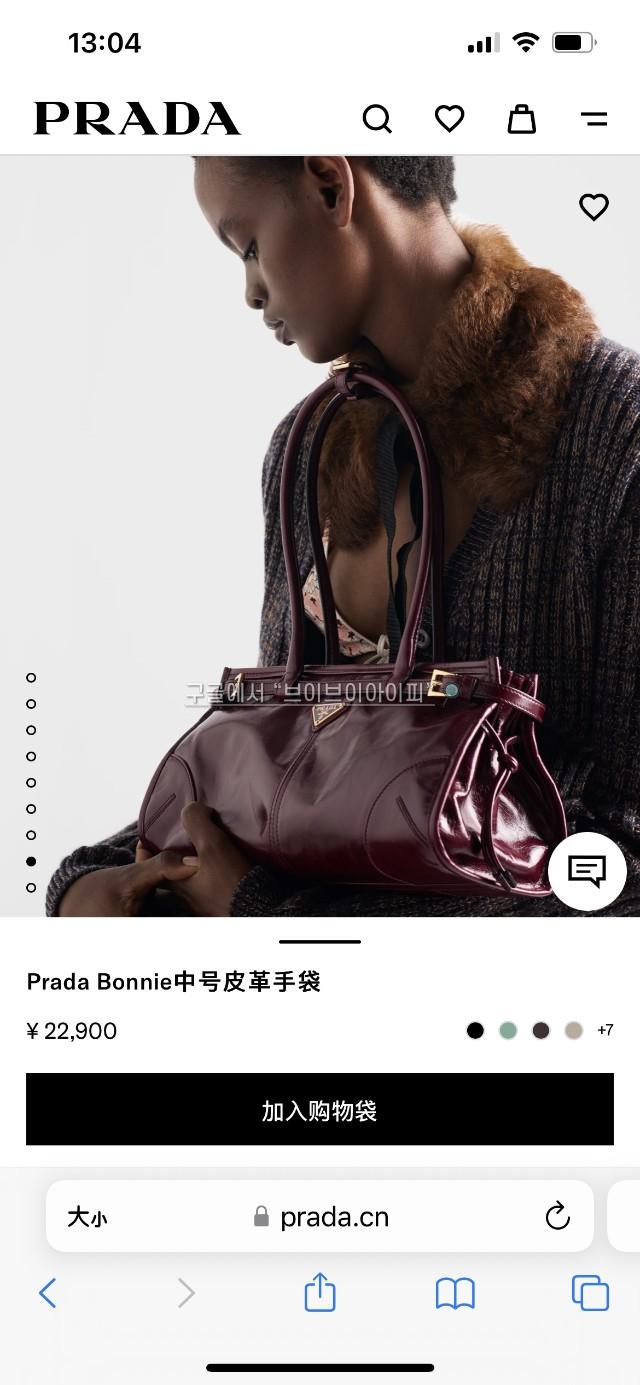Image resolution: width=640 pixels, height=1385 pixels.
Task: Go back to the previous page
Action: coord(48,1293)
